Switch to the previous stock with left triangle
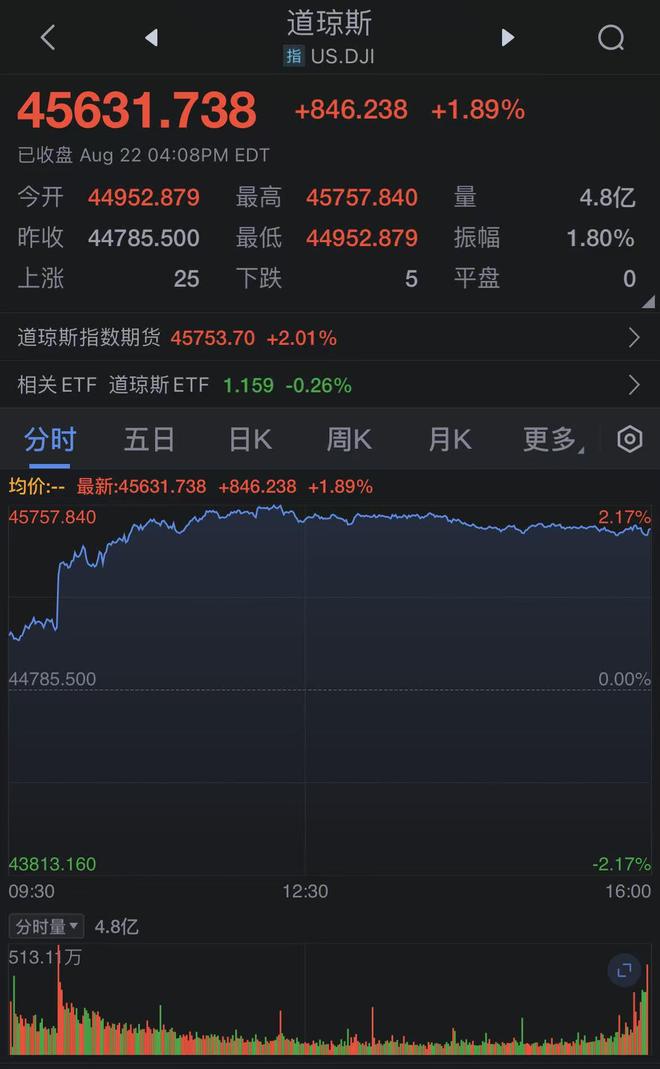660x1069 pixels. click(151, 37)
